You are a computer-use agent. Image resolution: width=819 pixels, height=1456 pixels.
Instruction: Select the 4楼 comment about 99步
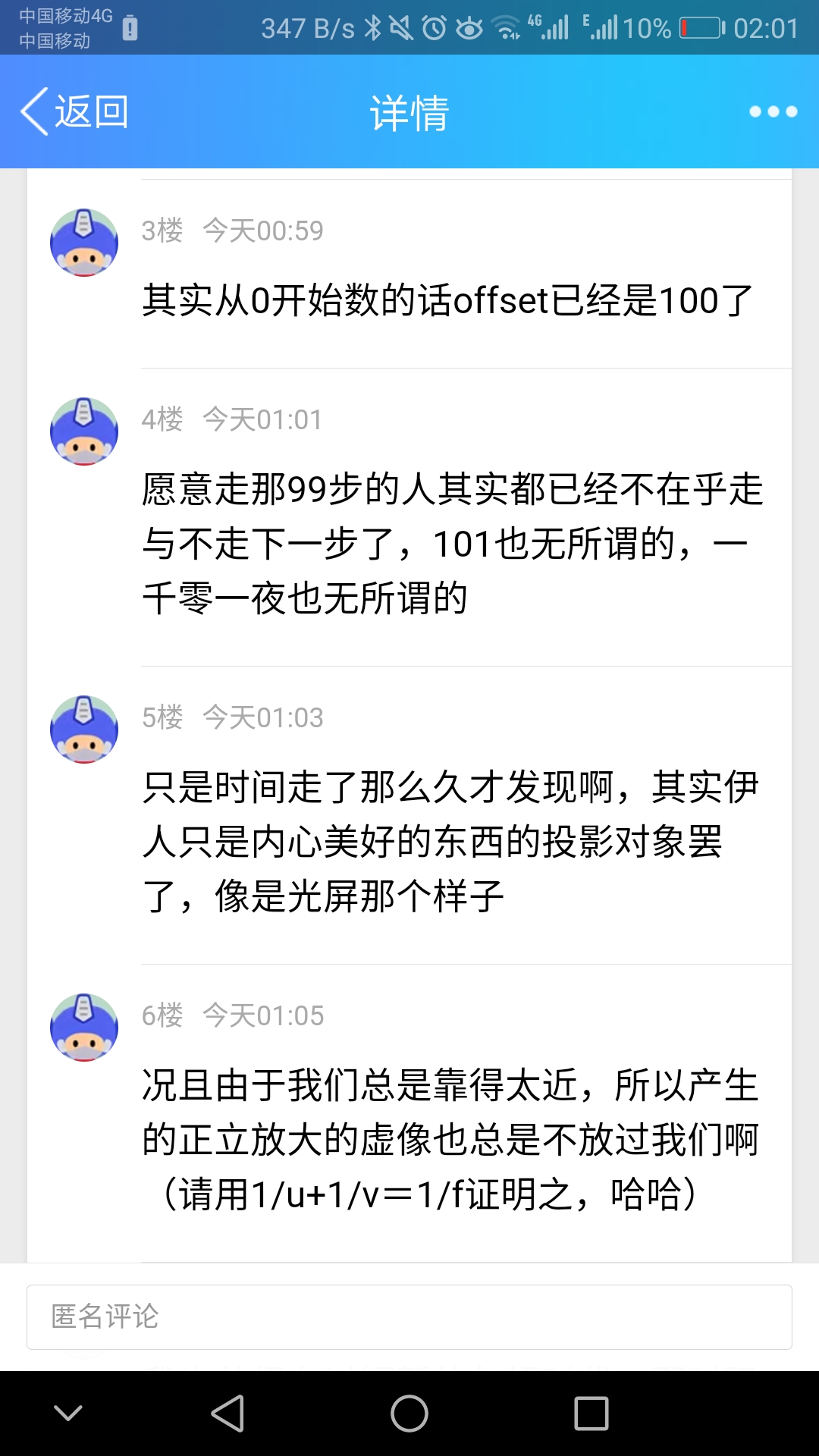[452, 543]
